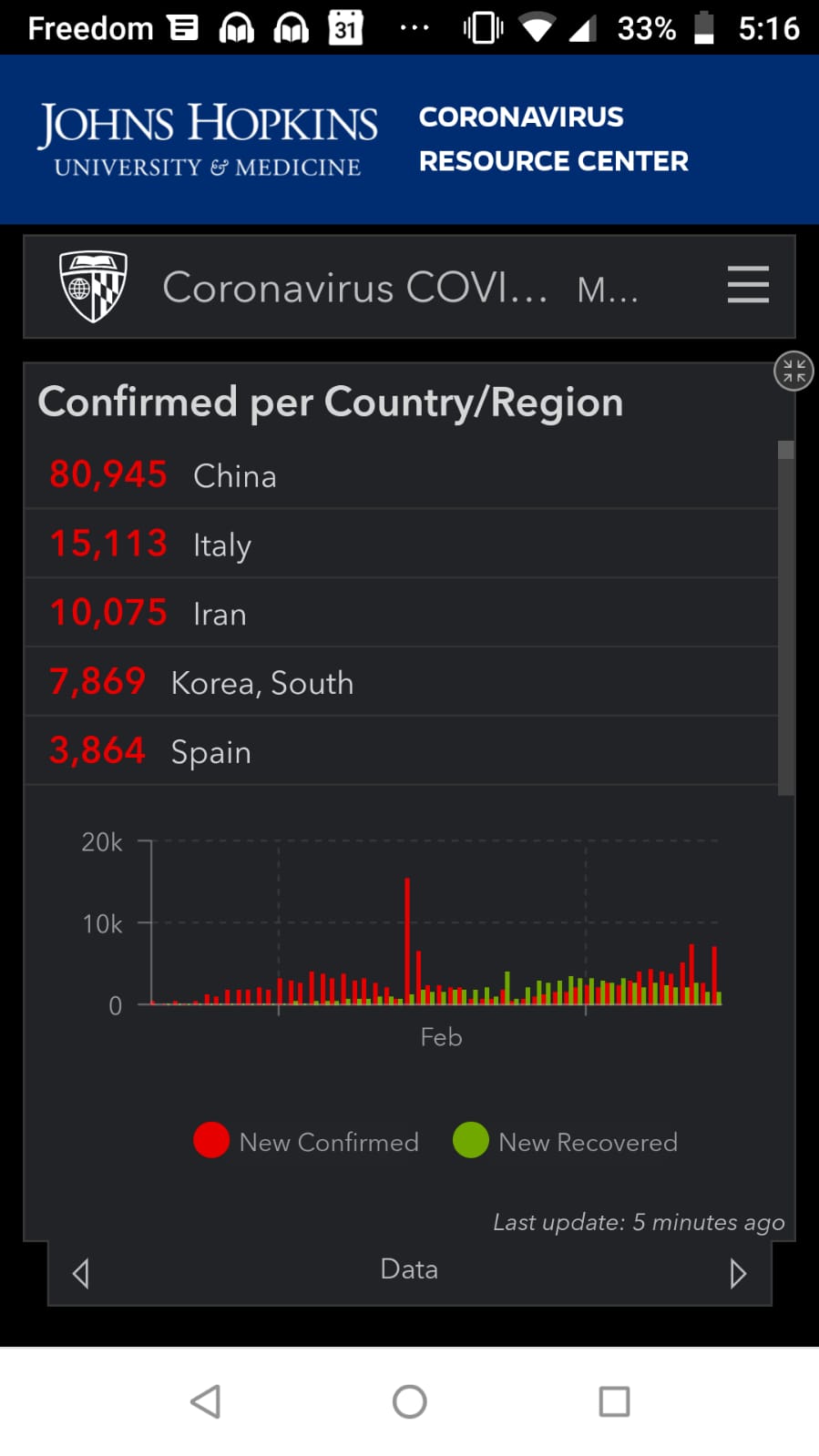Select Iran in the country list
The width and height of the screenshot is (819, 1456).
pyautogui.click(x=401, y=613)
